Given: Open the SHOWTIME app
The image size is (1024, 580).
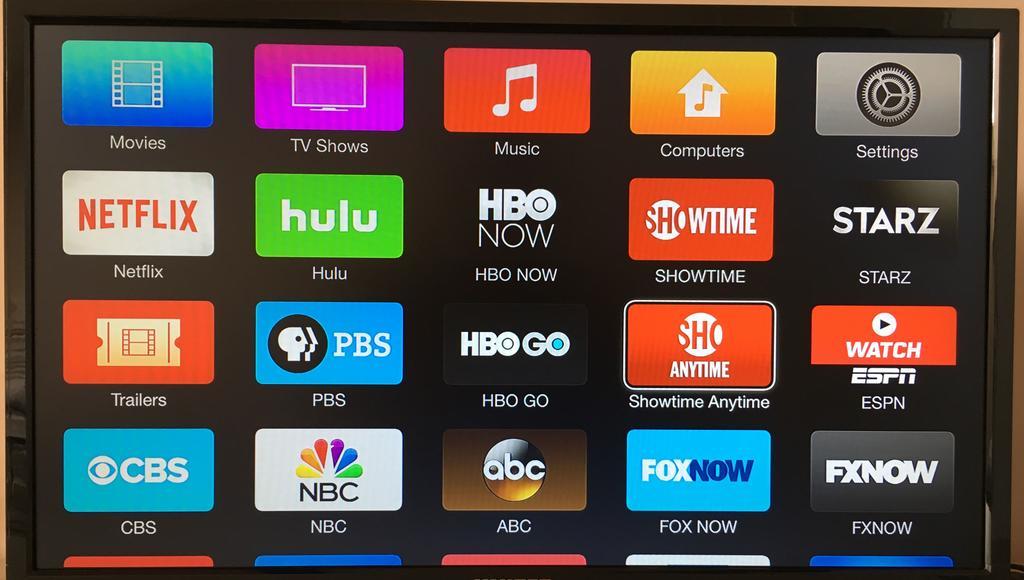Looking at the screenshot, I should pos(700,219).
